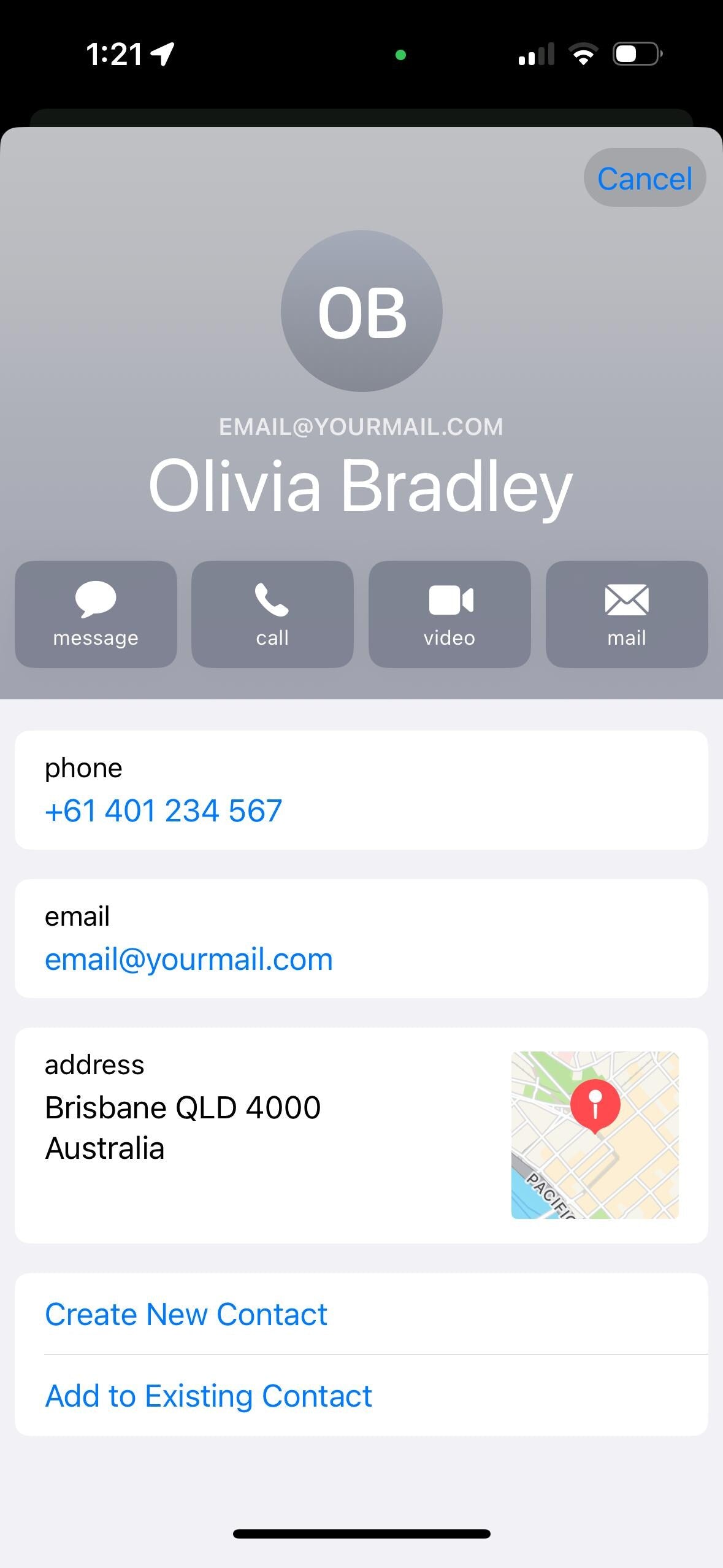This screenshot has width=723, height=1568.
Task: Open the Brisbane address map thumbnail
Action: (x=594, y=1135)
